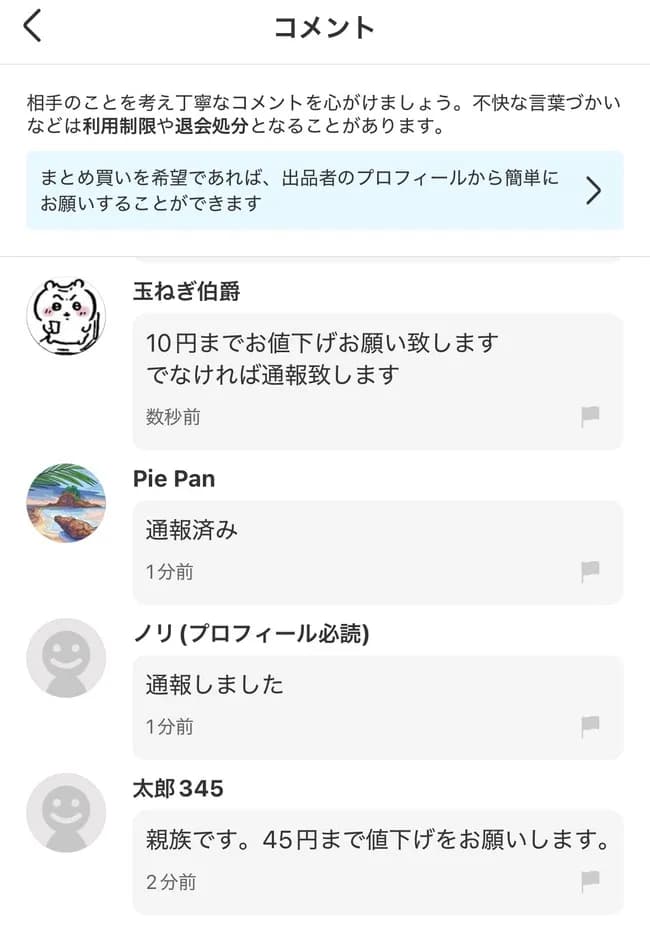Image resolution: width=650 pixels, height=943 pixels.
Task: Open 太郎345's avatar
Action: pyautogui.click(x=66, y=813)
